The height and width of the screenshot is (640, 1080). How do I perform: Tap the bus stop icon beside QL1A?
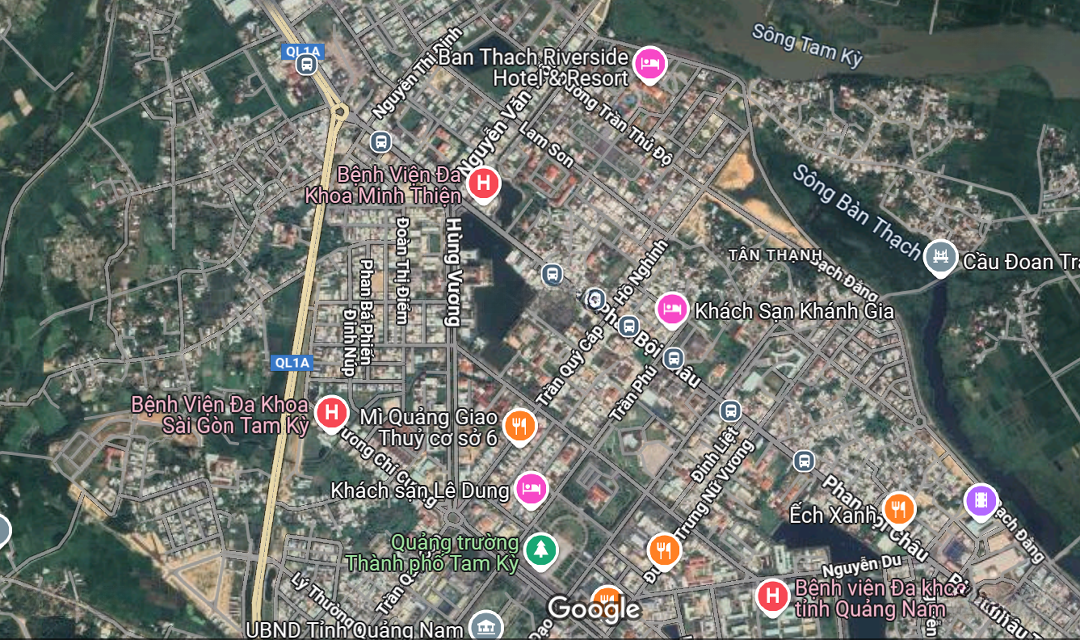(x=307, y=65)
